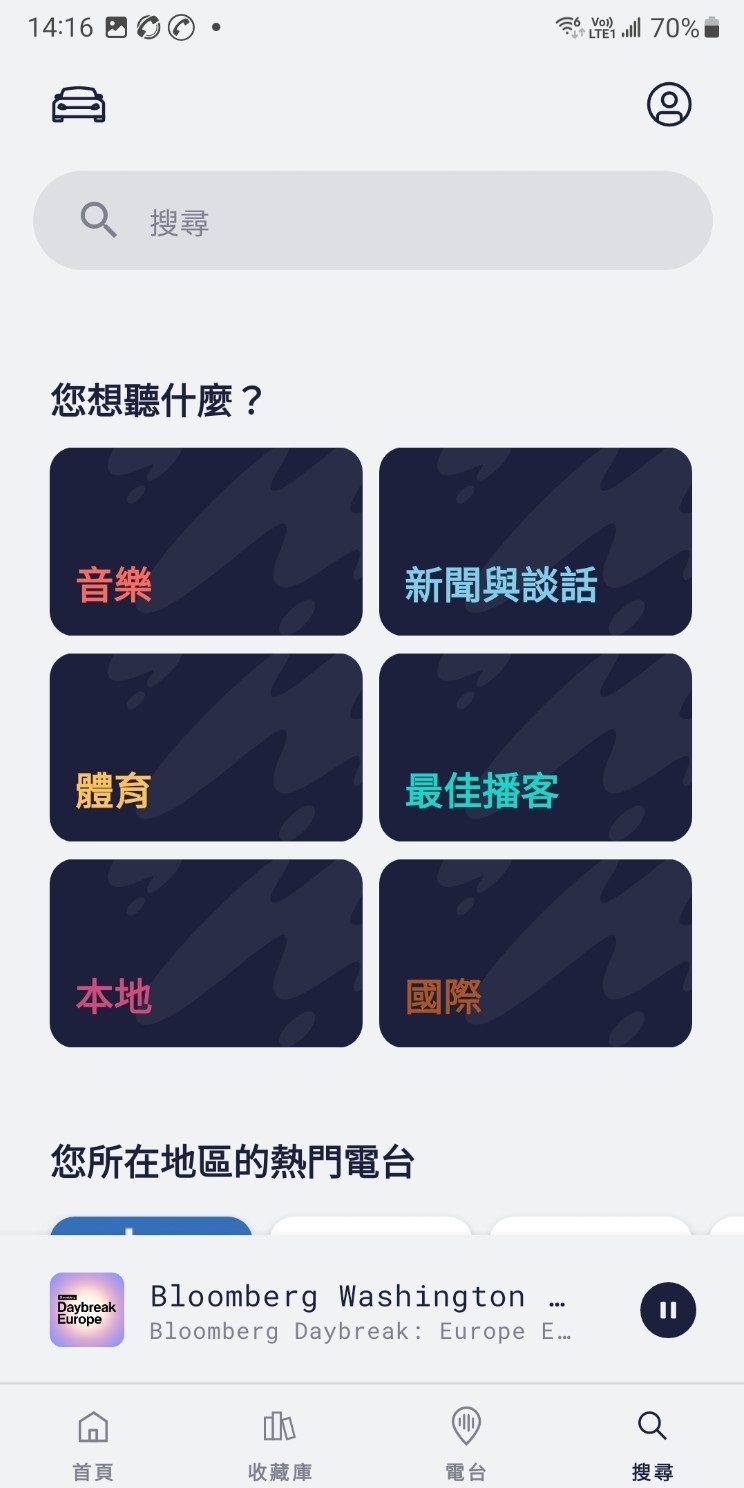
Task: Open the 最佳播客 top podcasts category
Action: point(535,747)
